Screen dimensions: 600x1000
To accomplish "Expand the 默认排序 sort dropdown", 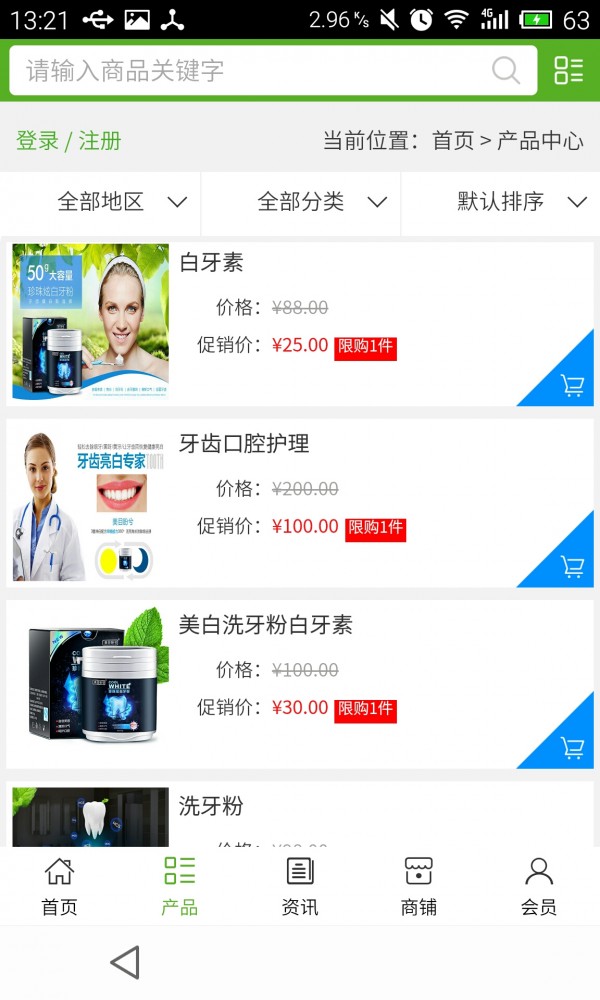I will point(521,202).
